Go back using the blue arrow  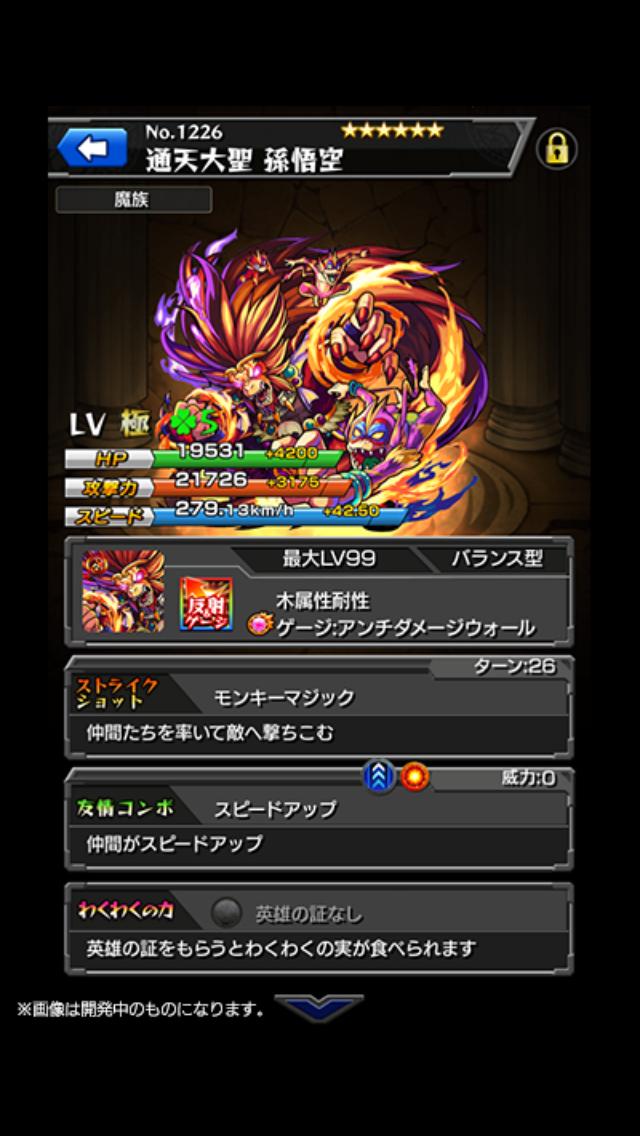(x=92, y=149)
